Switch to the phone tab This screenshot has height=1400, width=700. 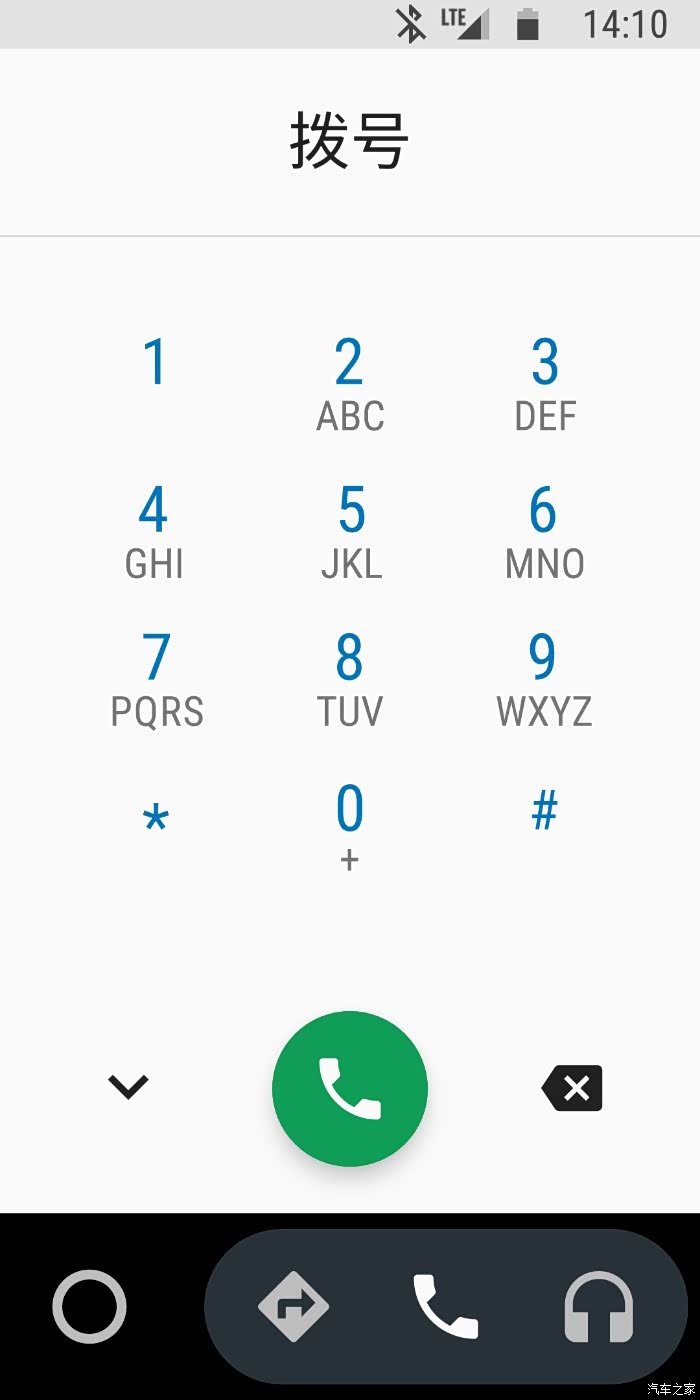(445, 1306)
